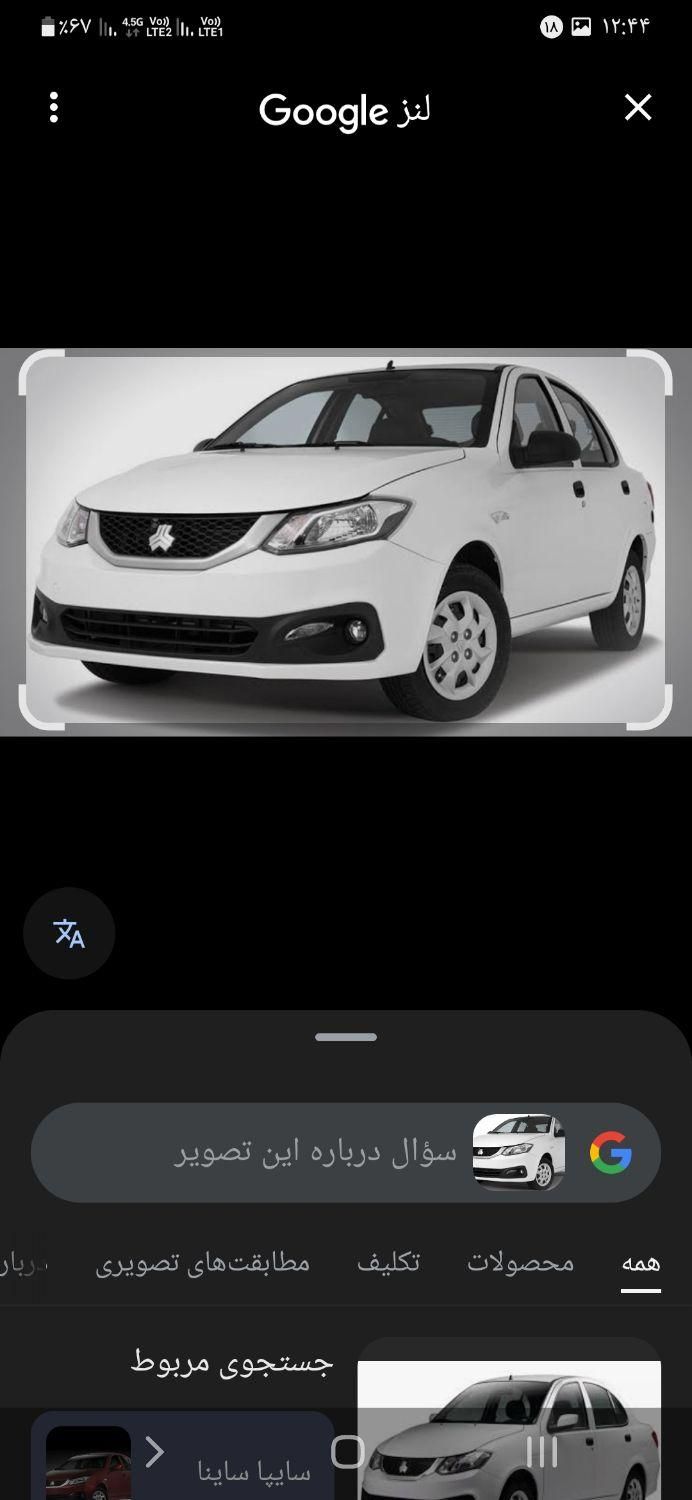Close Google Lens
This screenshot has height=1500, width=692.
(638, 108)
